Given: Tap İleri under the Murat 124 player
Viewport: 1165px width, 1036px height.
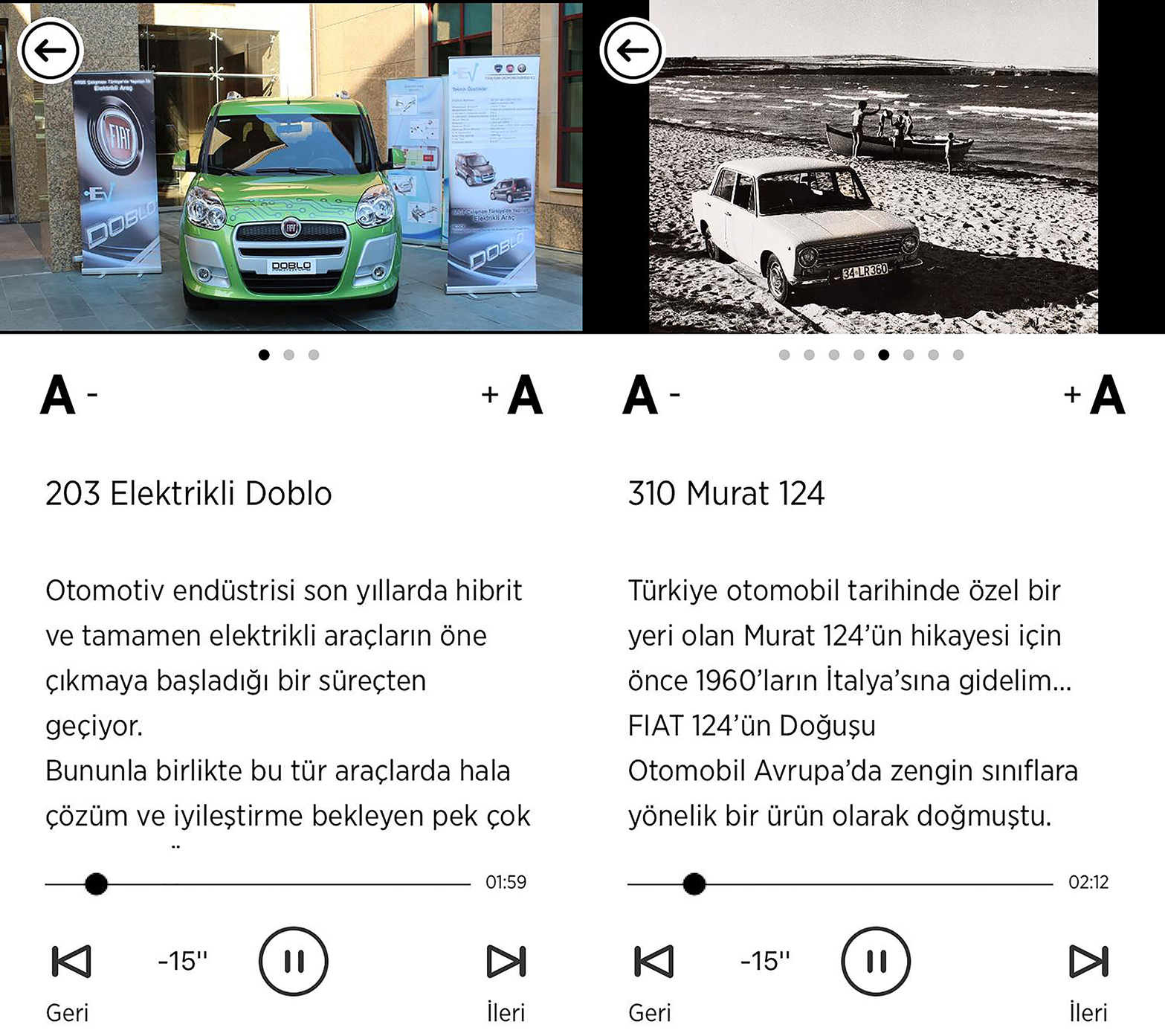Looking at the screenshot, I should pos(1088,961).
